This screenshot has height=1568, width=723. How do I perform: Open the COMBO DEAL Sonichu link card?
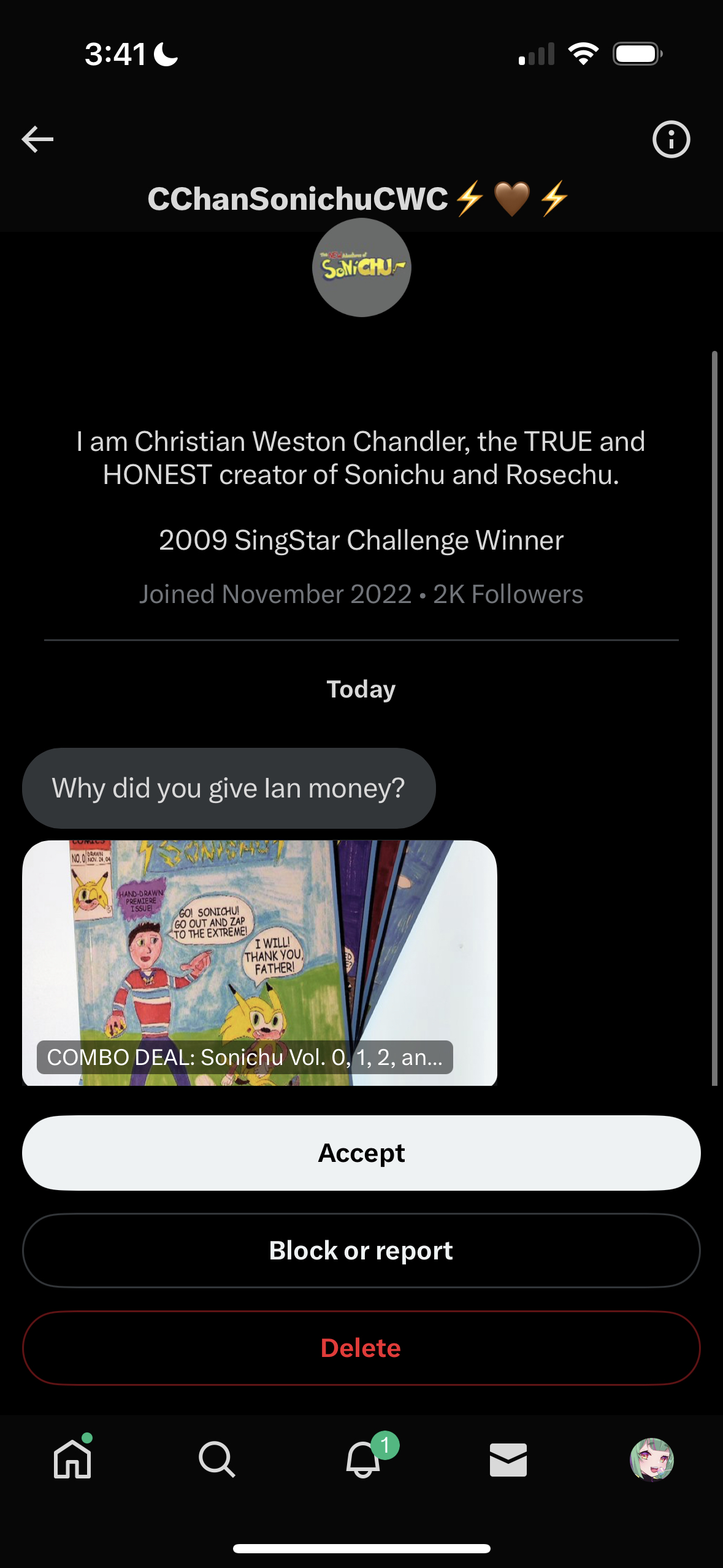tap(259, 962)
